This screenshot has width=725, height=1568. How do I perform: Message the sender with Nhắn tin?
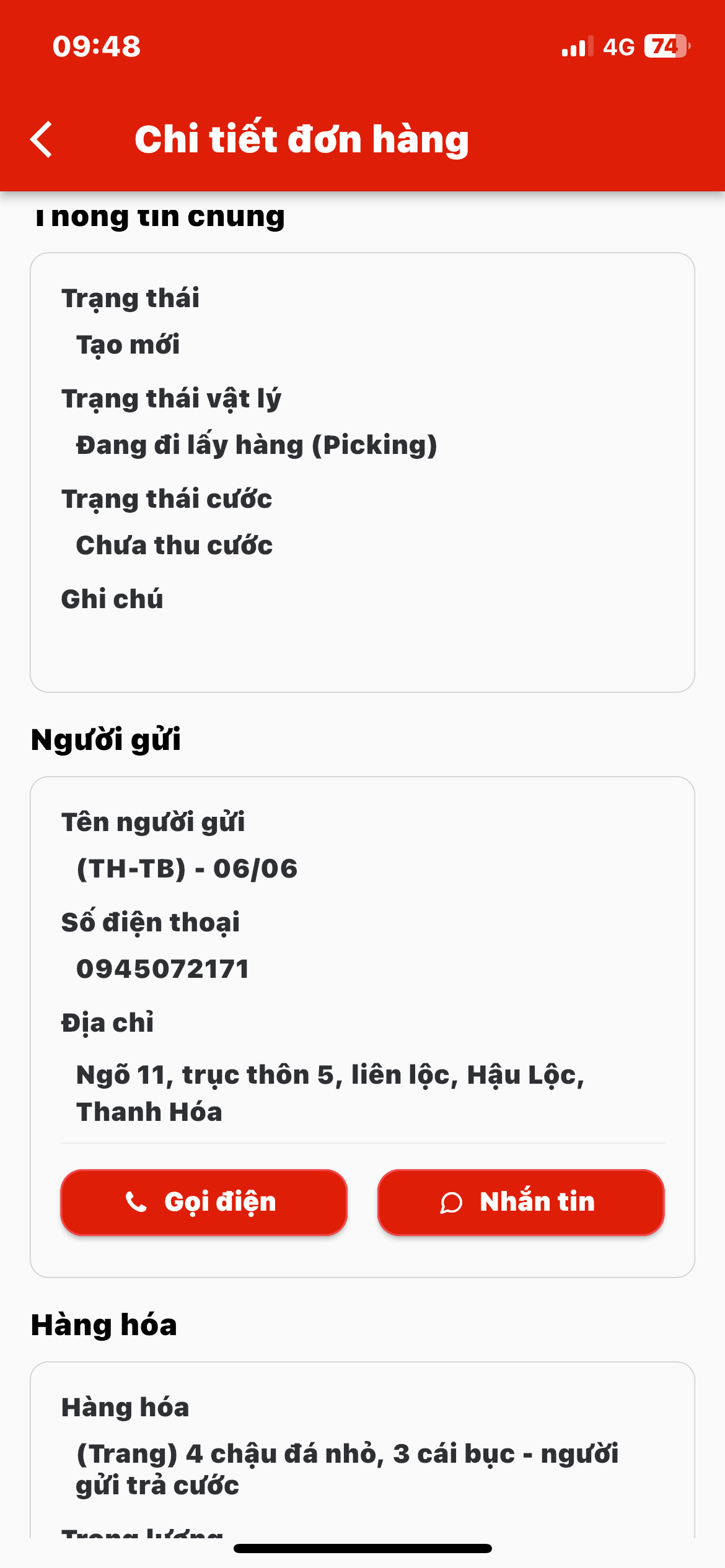pos(521,1202)
